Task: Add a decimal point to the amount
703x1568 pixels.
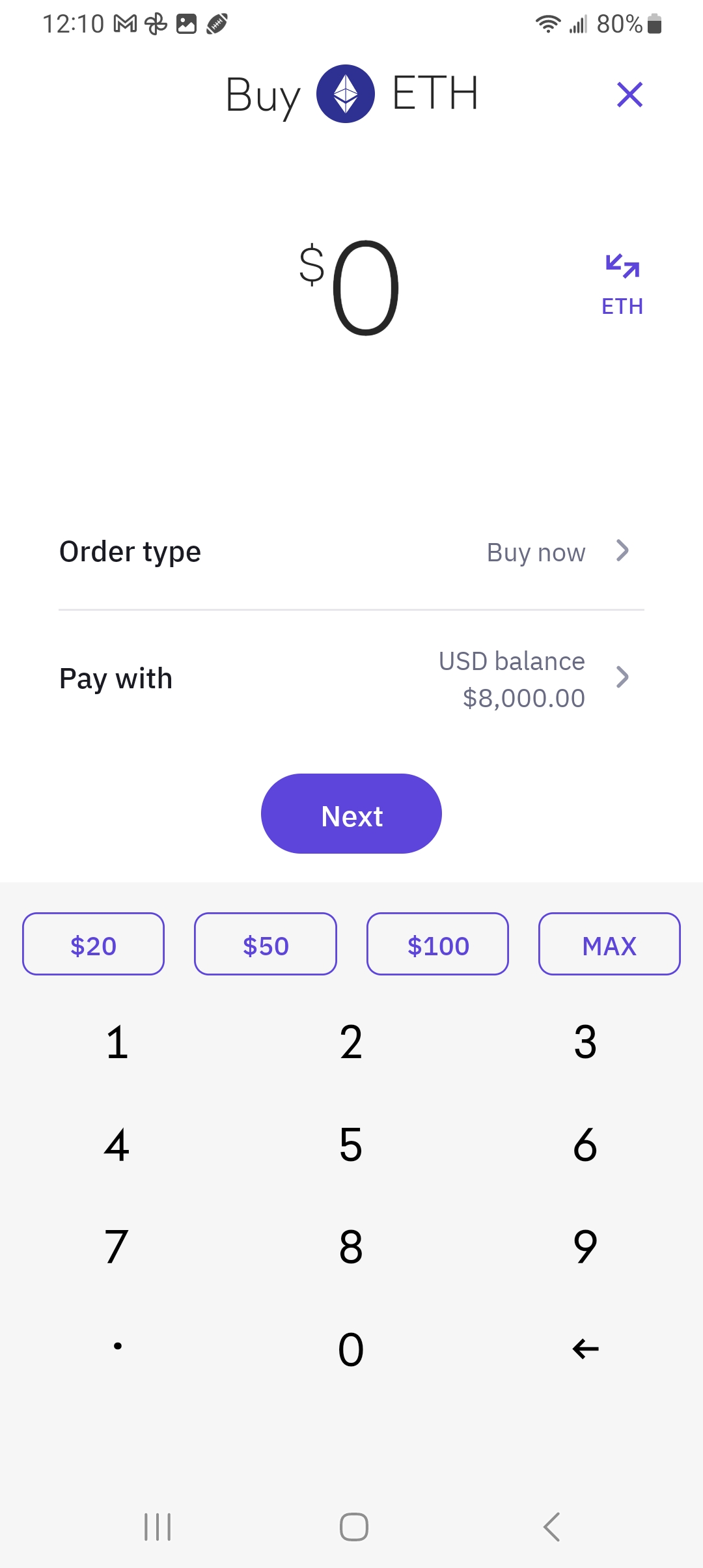Action: point(117,1347)
